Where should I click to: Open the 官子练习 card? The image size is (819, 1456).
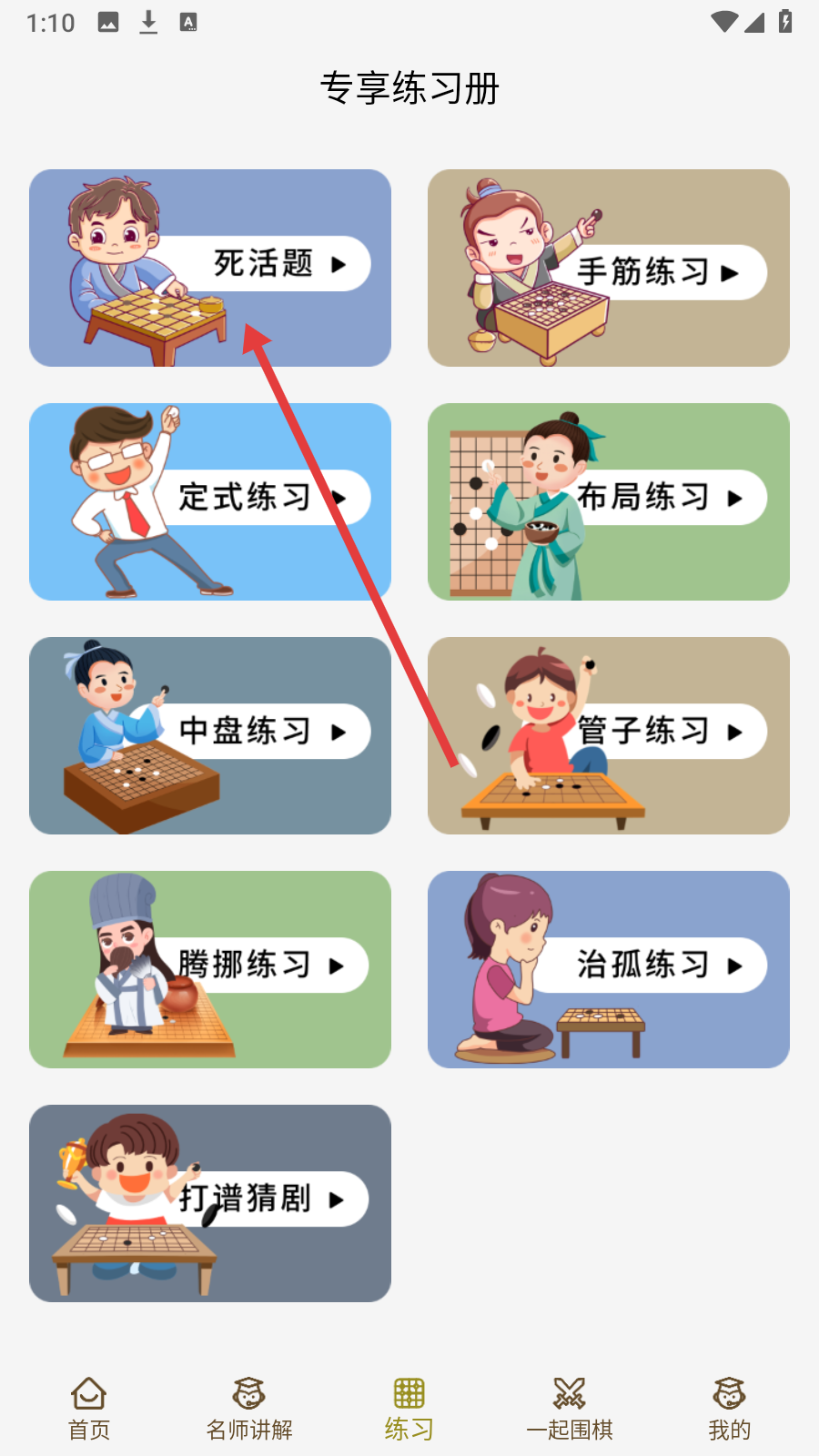[609, 735]
